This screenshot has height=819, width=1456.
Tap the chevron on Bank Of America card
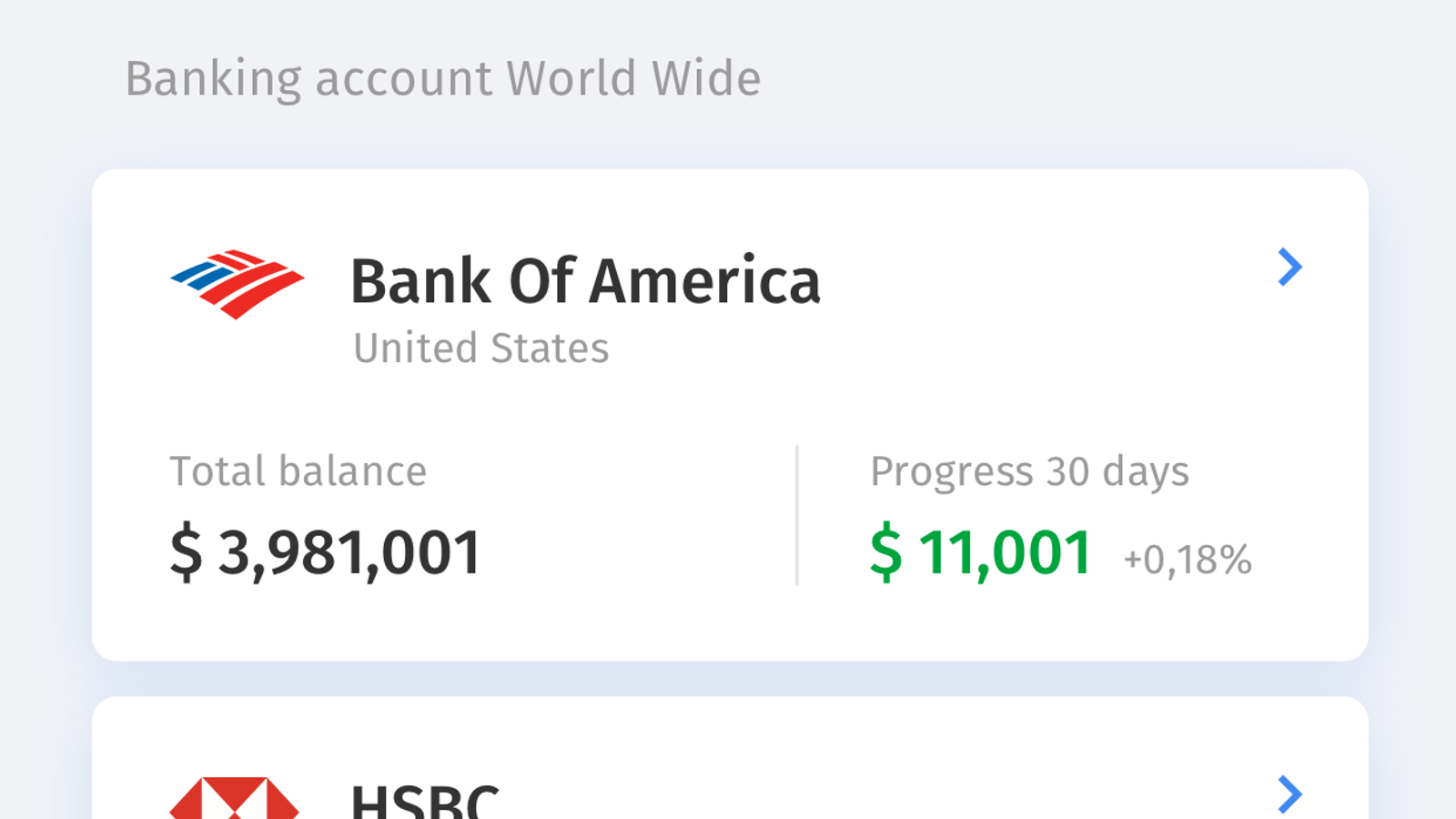1289,268
